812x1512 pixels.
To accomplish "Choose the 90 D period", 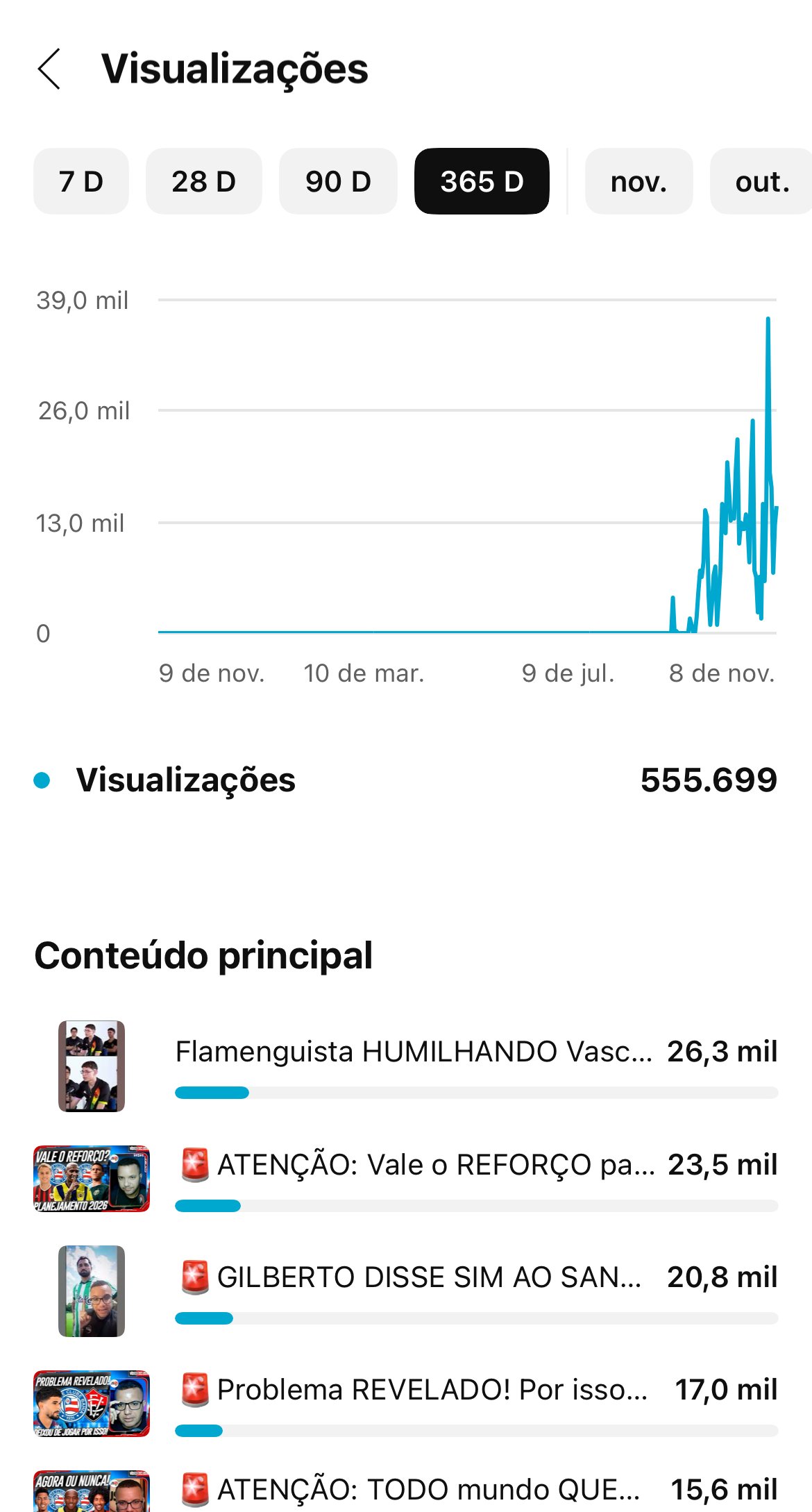I will coord(338,181).
